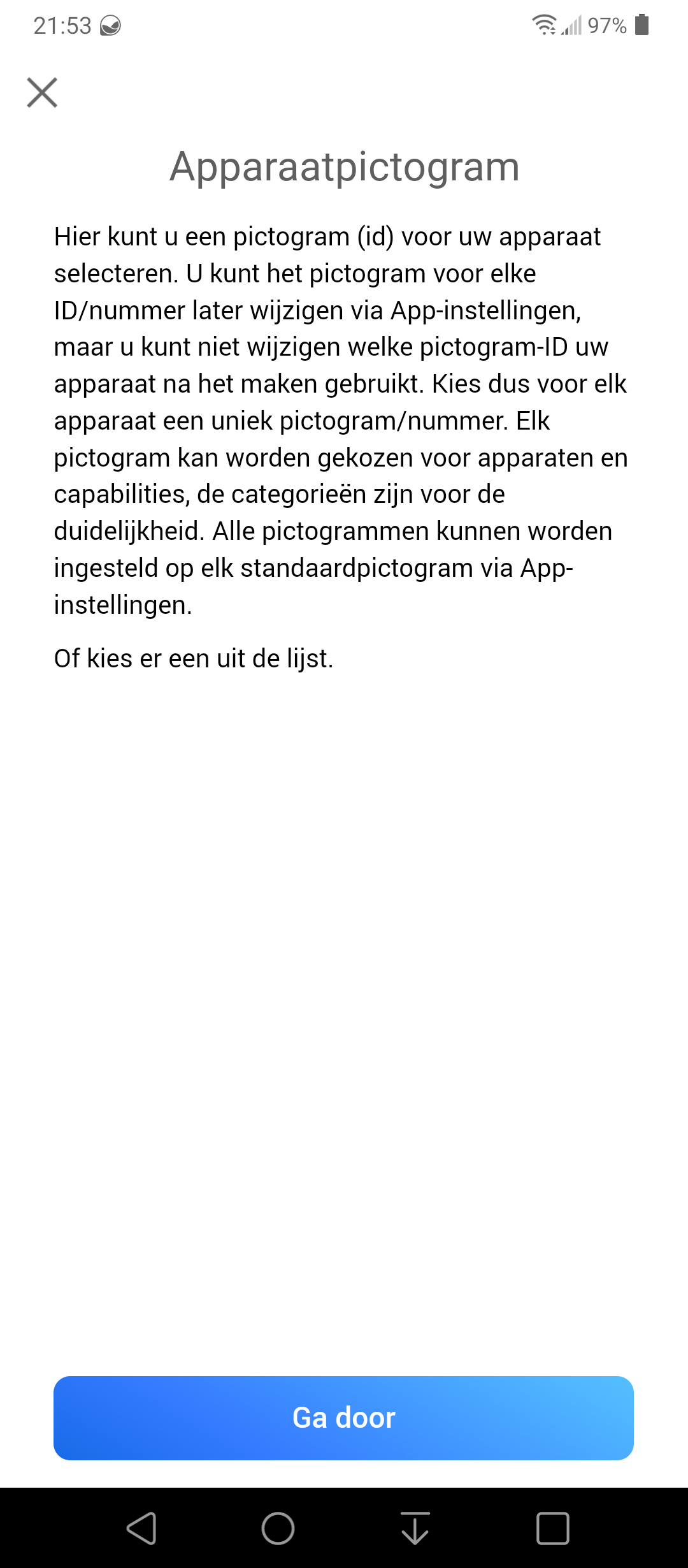Tap the Ga door button
This screenshot has height=1568, width=688.
click(343, 1418)
